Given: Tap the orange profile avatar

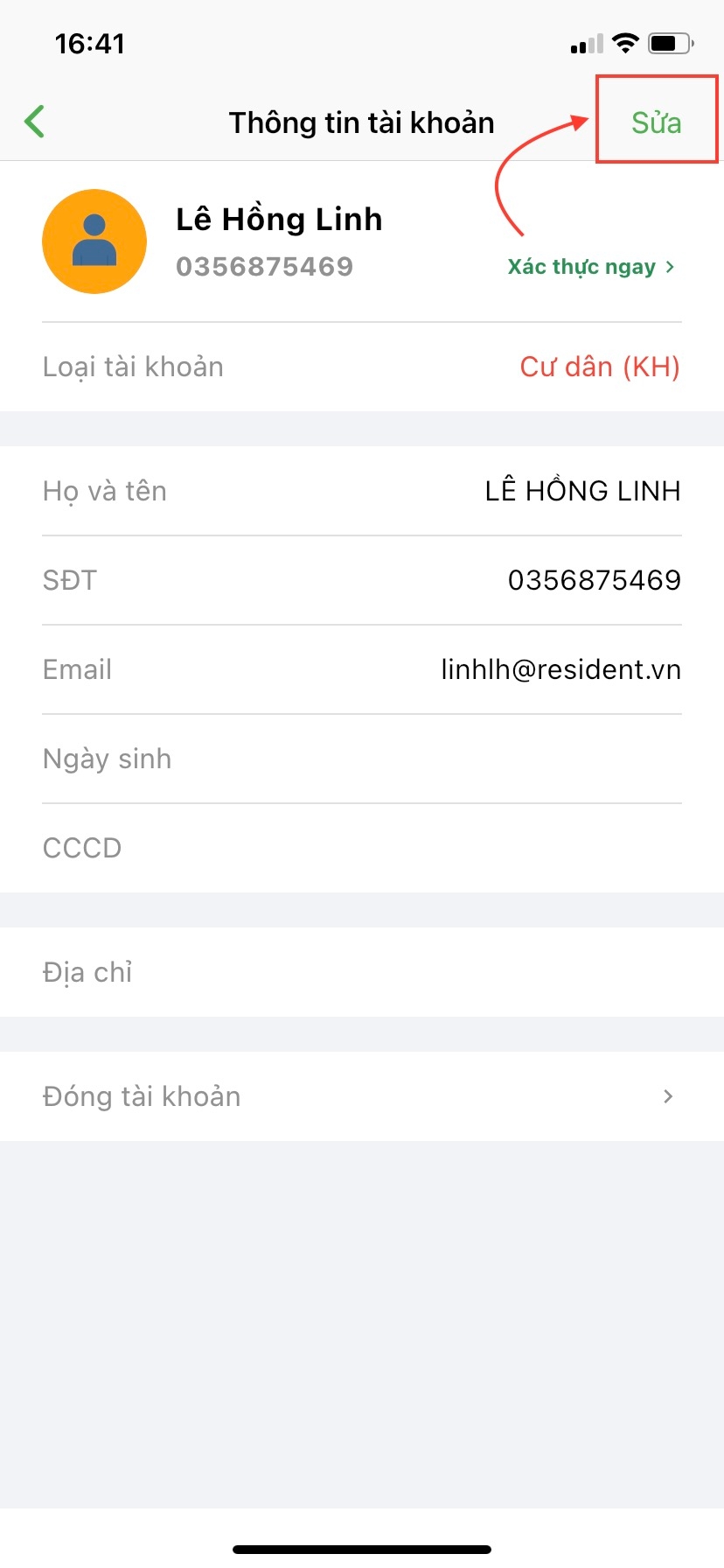Looking at the screenshot, I should 94,241.
